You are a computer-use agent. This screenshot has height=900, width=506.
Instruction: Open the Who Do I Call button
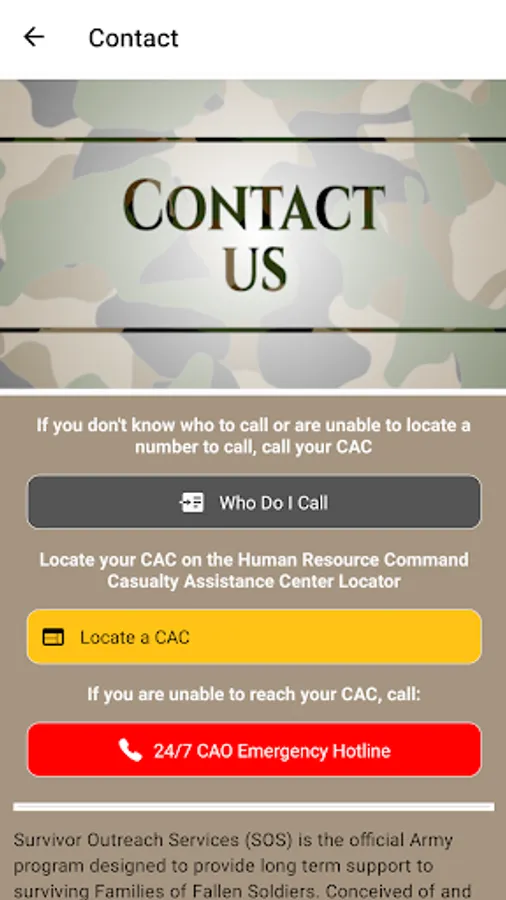pos(254,502)
